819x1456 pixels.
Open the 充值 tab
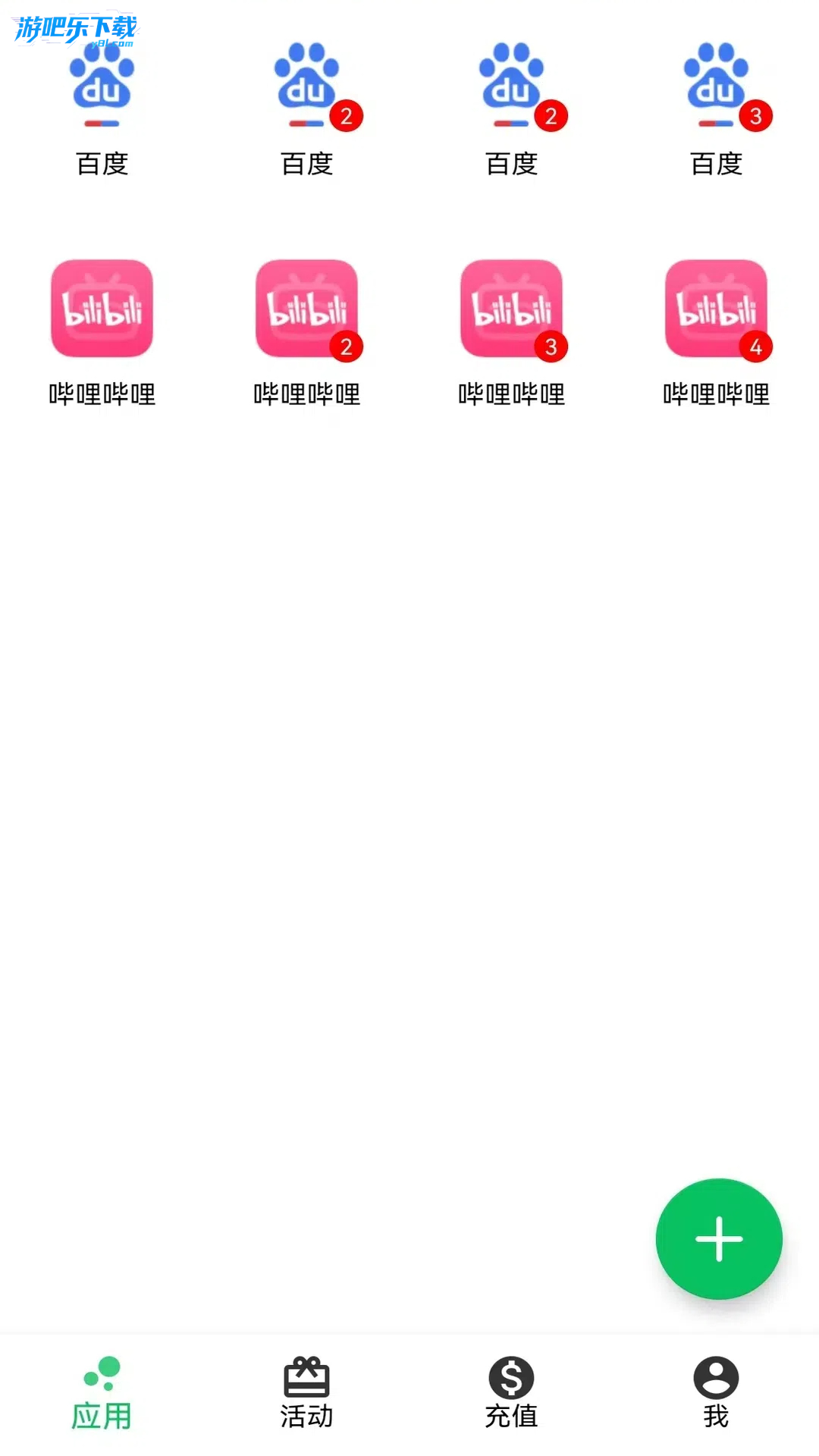[x=511, y=1394]
